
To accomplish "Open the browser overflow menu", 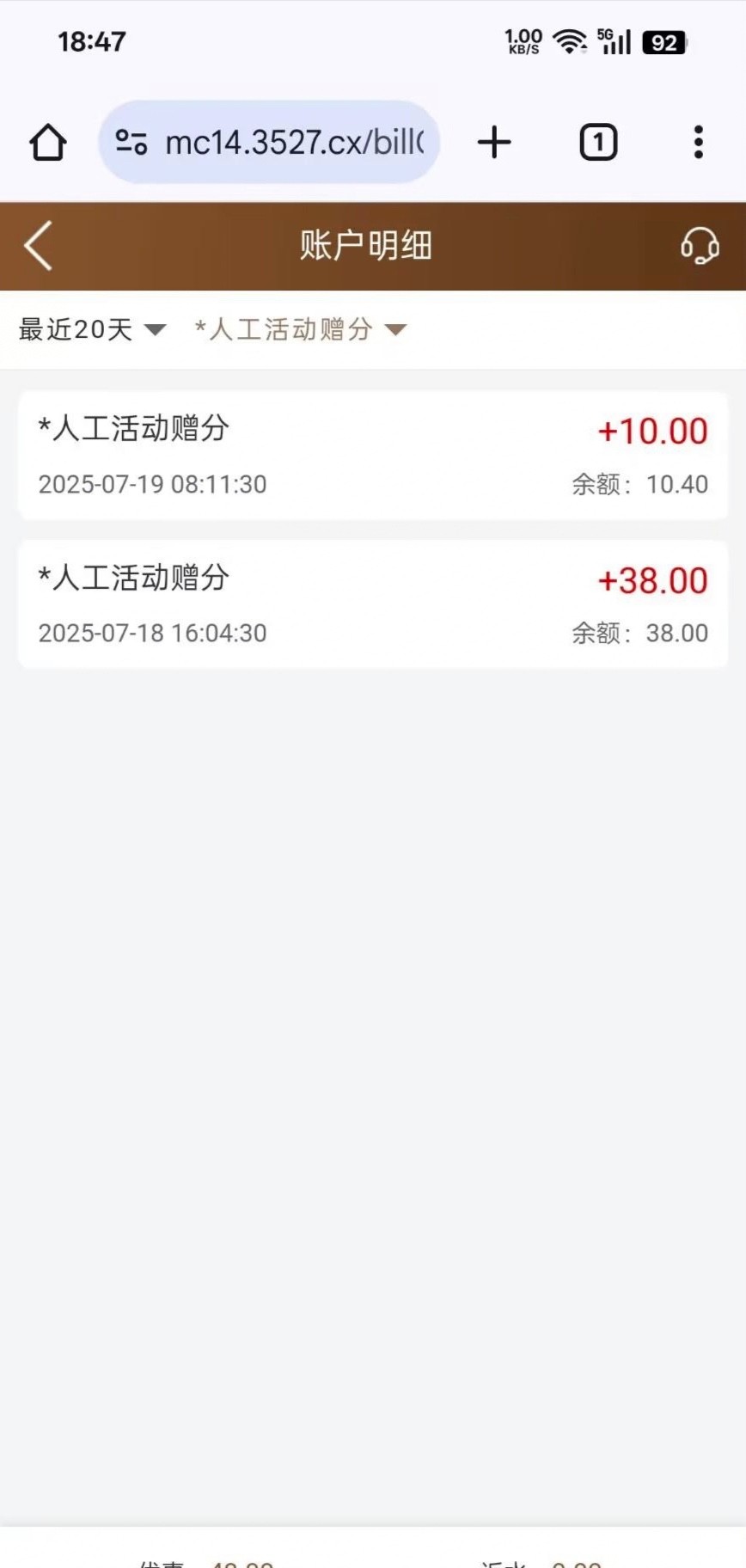I will 698,143.
